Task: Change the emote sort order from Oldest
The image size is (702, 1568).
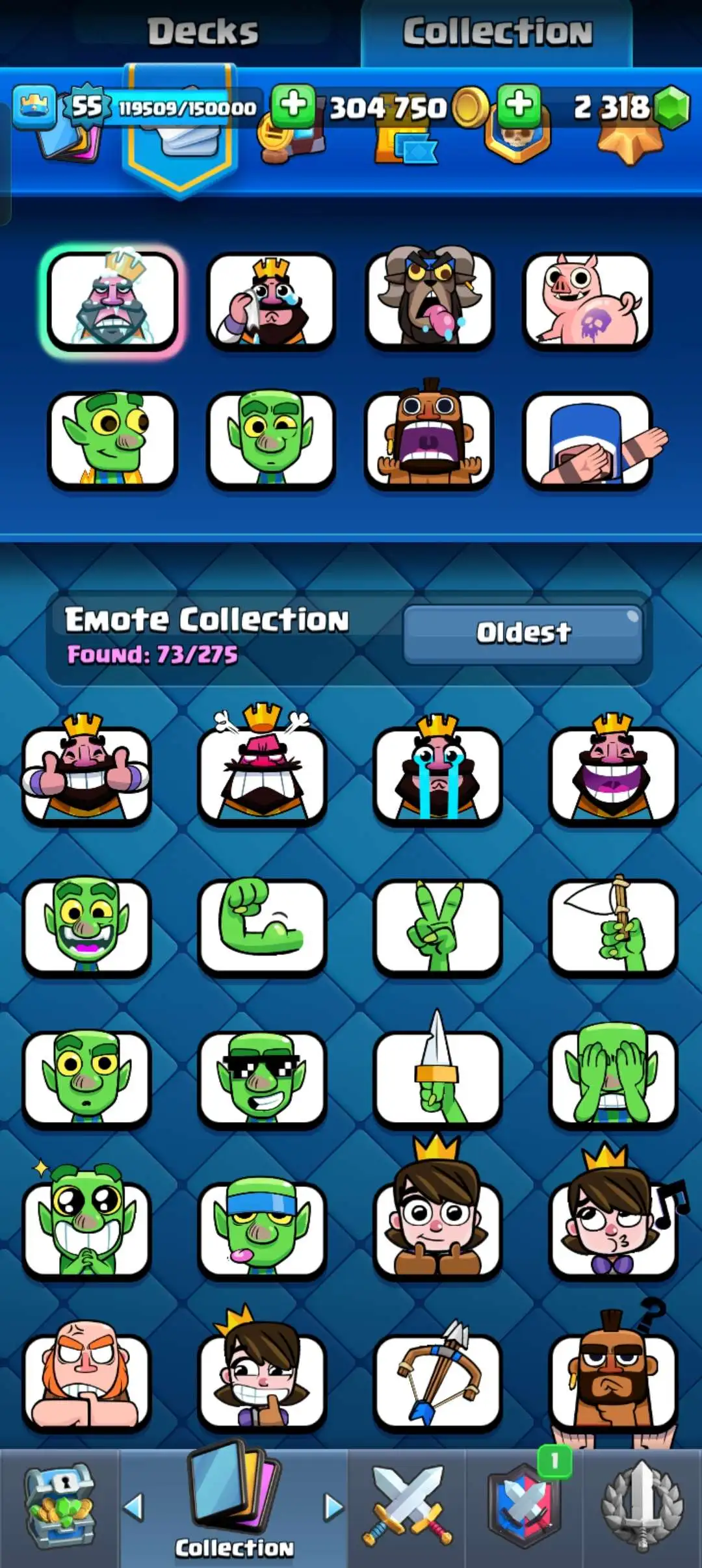Action: [x=523, y=633]
